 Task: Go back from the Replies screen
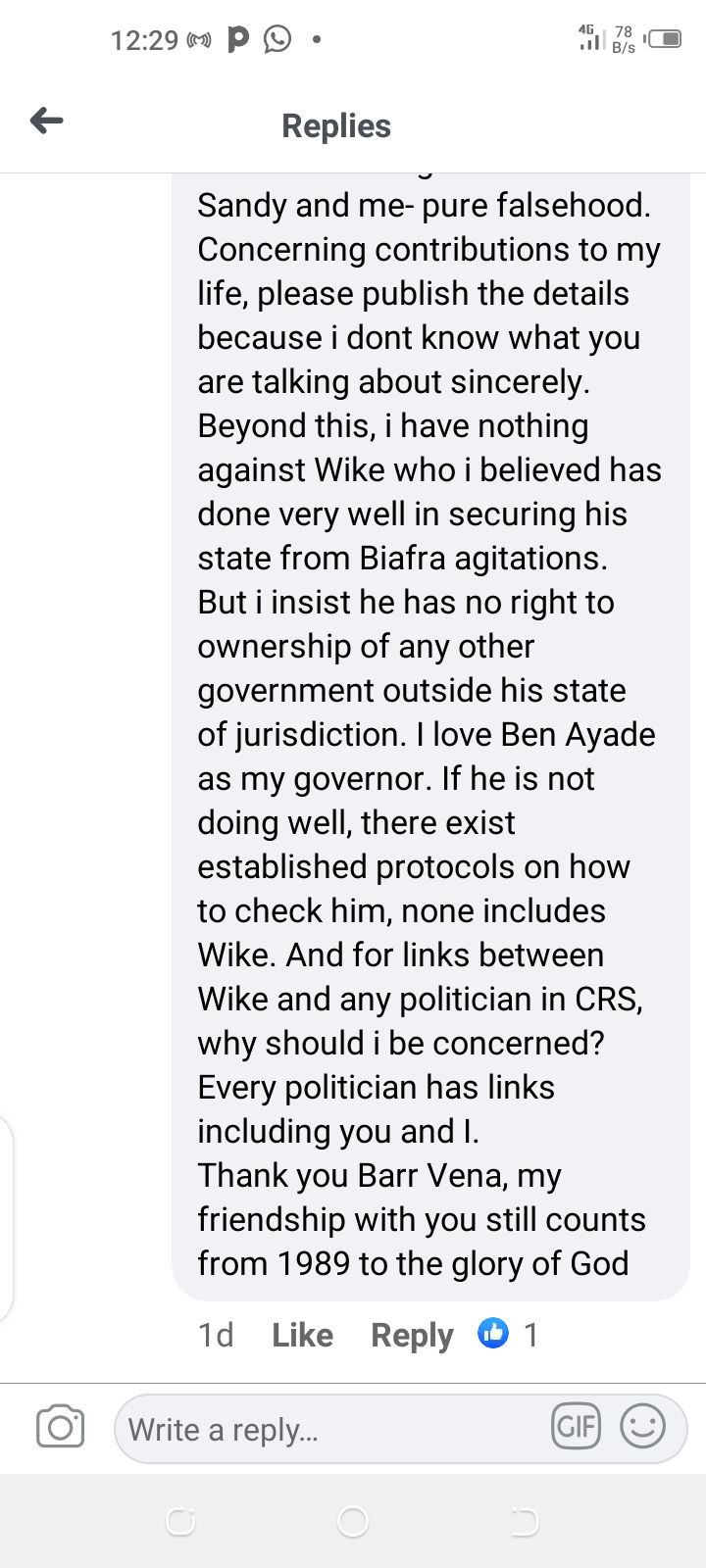point(46,122)
